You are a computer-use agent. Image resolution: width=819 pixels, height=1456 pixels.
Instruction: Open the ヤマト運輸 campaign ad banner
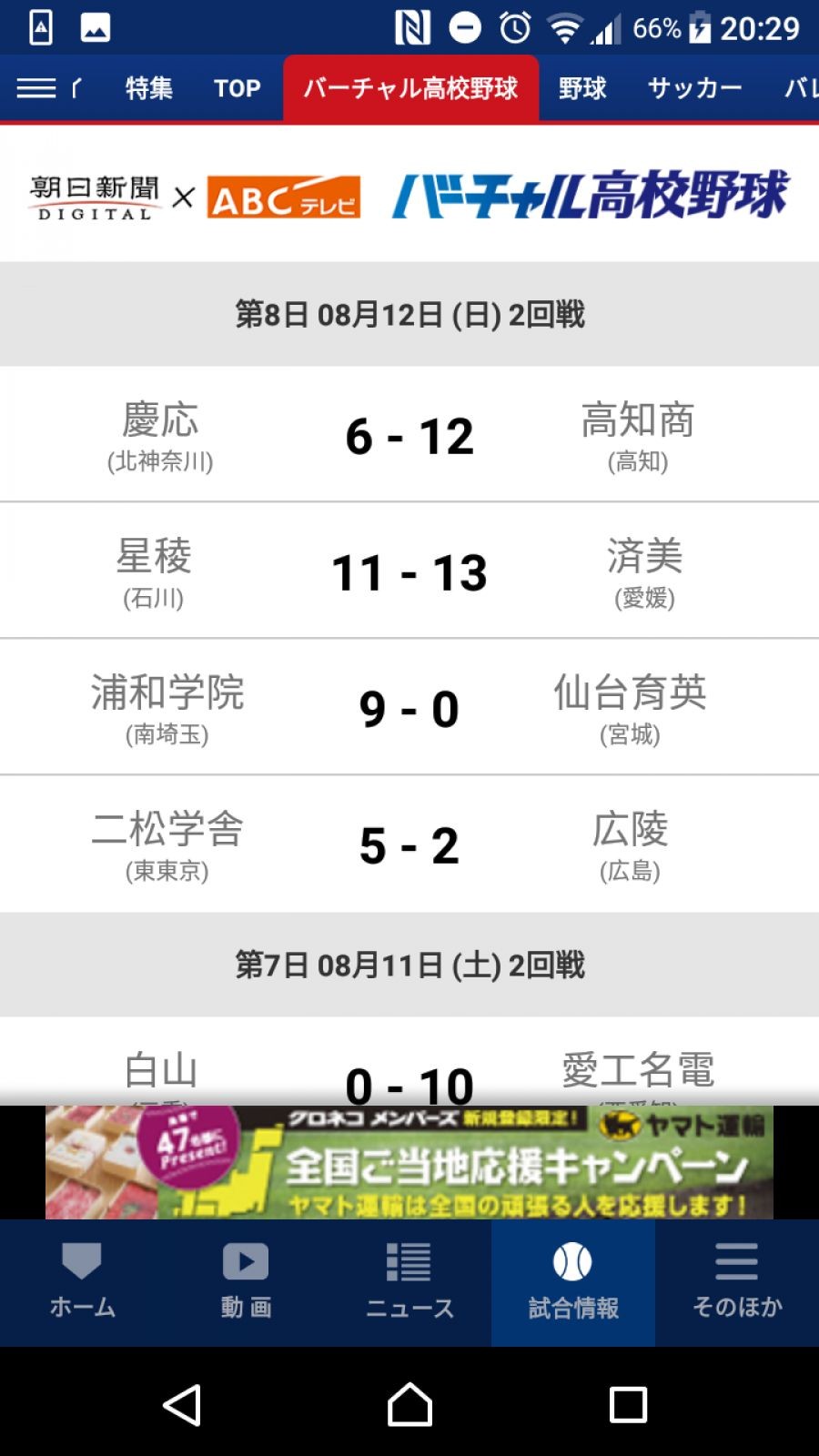click(x=409, y=1163)
